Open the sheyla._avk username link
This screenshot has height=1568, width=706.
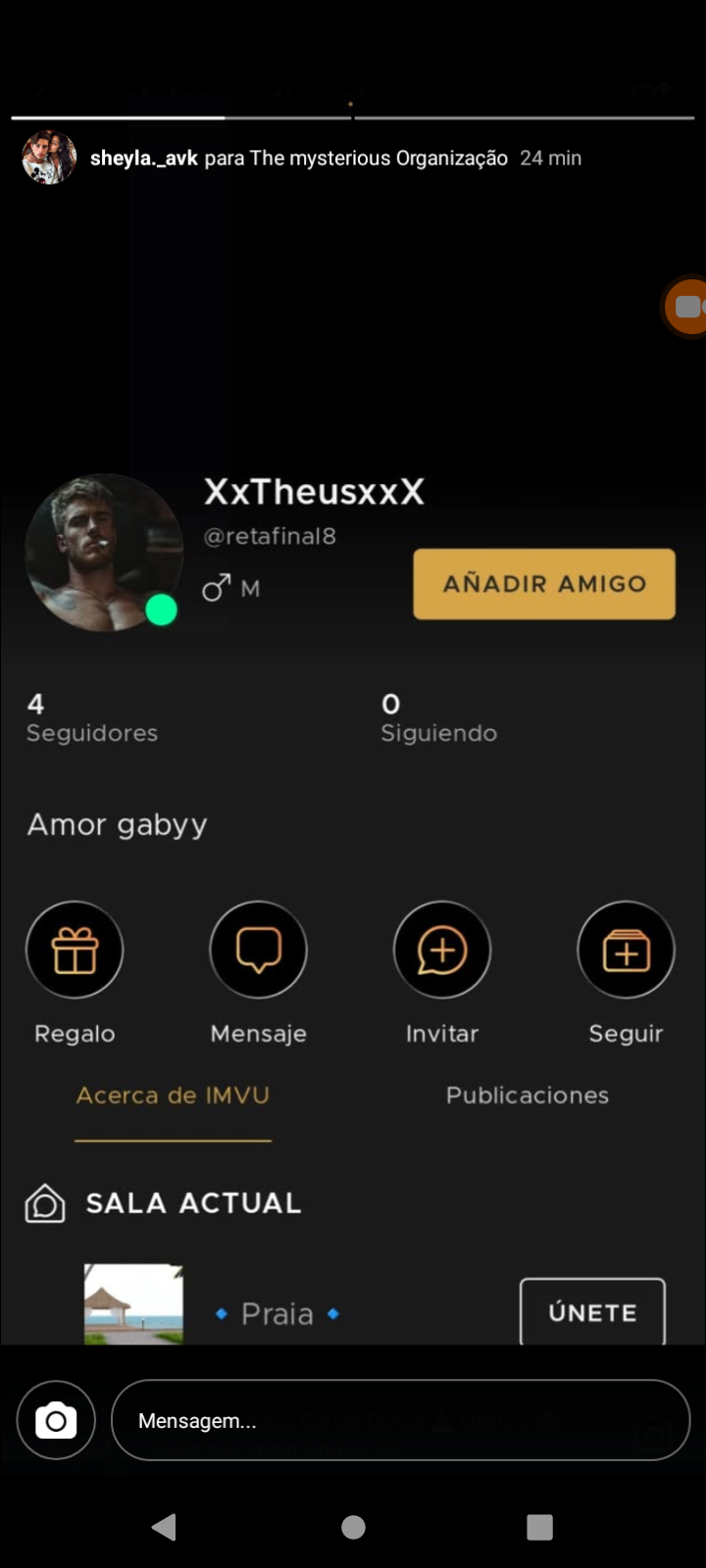pos(144,158)
